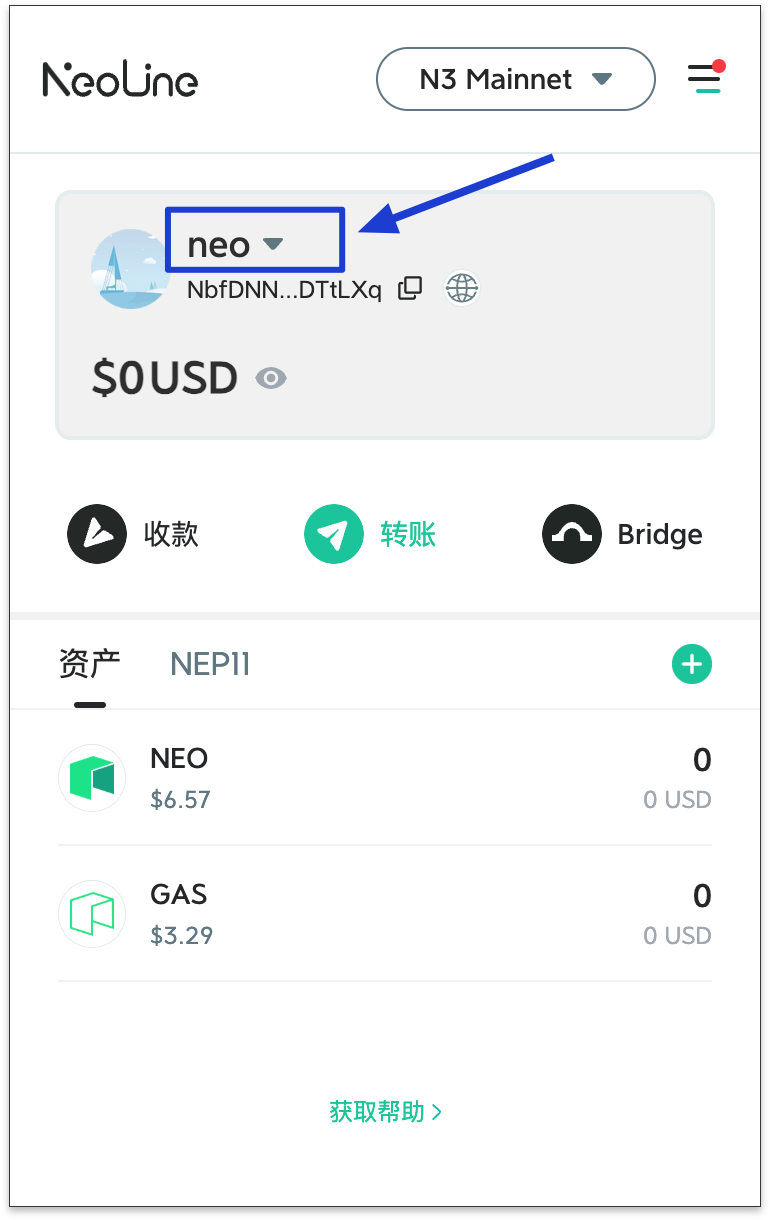
Task: Select the 资产 assets tab
Action: click(x=89, y=664)
